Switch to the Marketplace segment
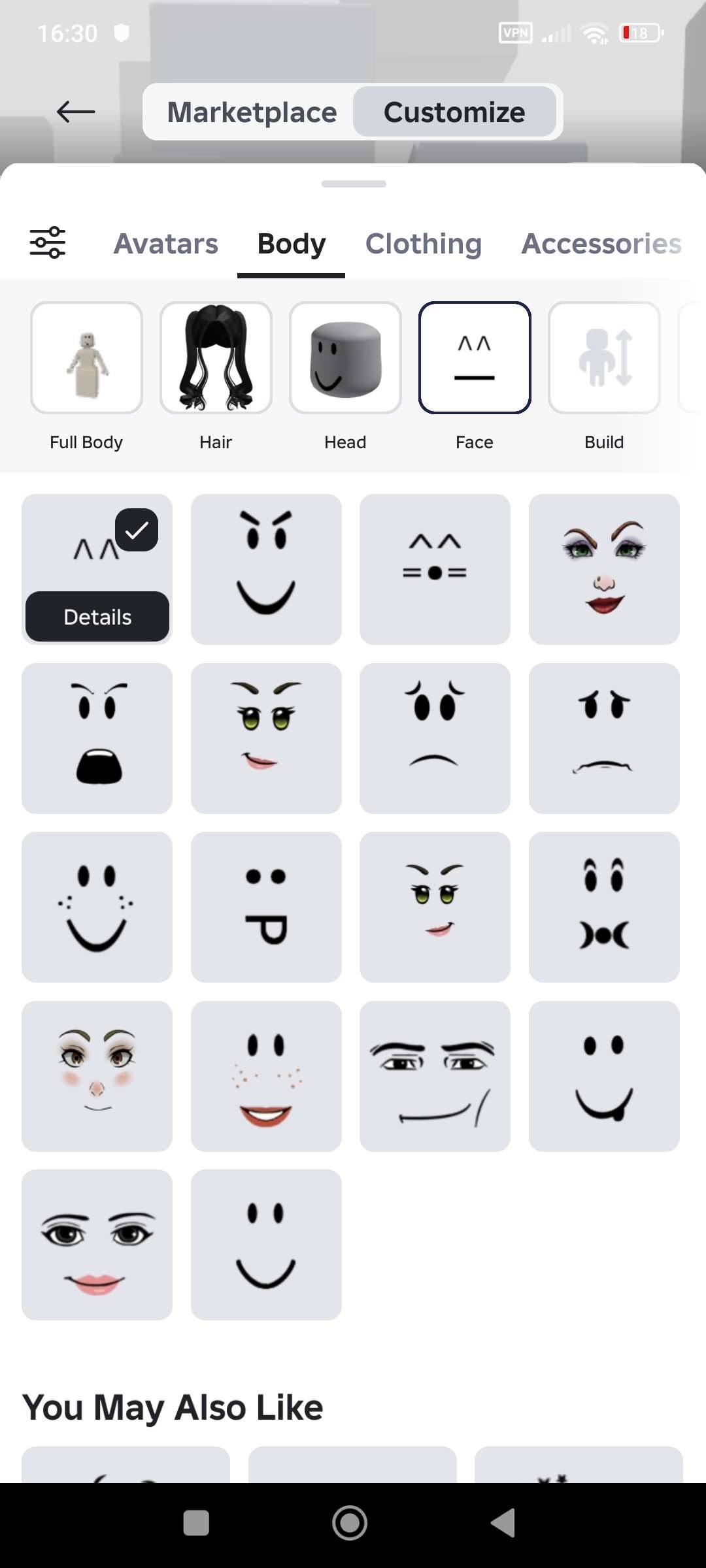 point(252,112)
